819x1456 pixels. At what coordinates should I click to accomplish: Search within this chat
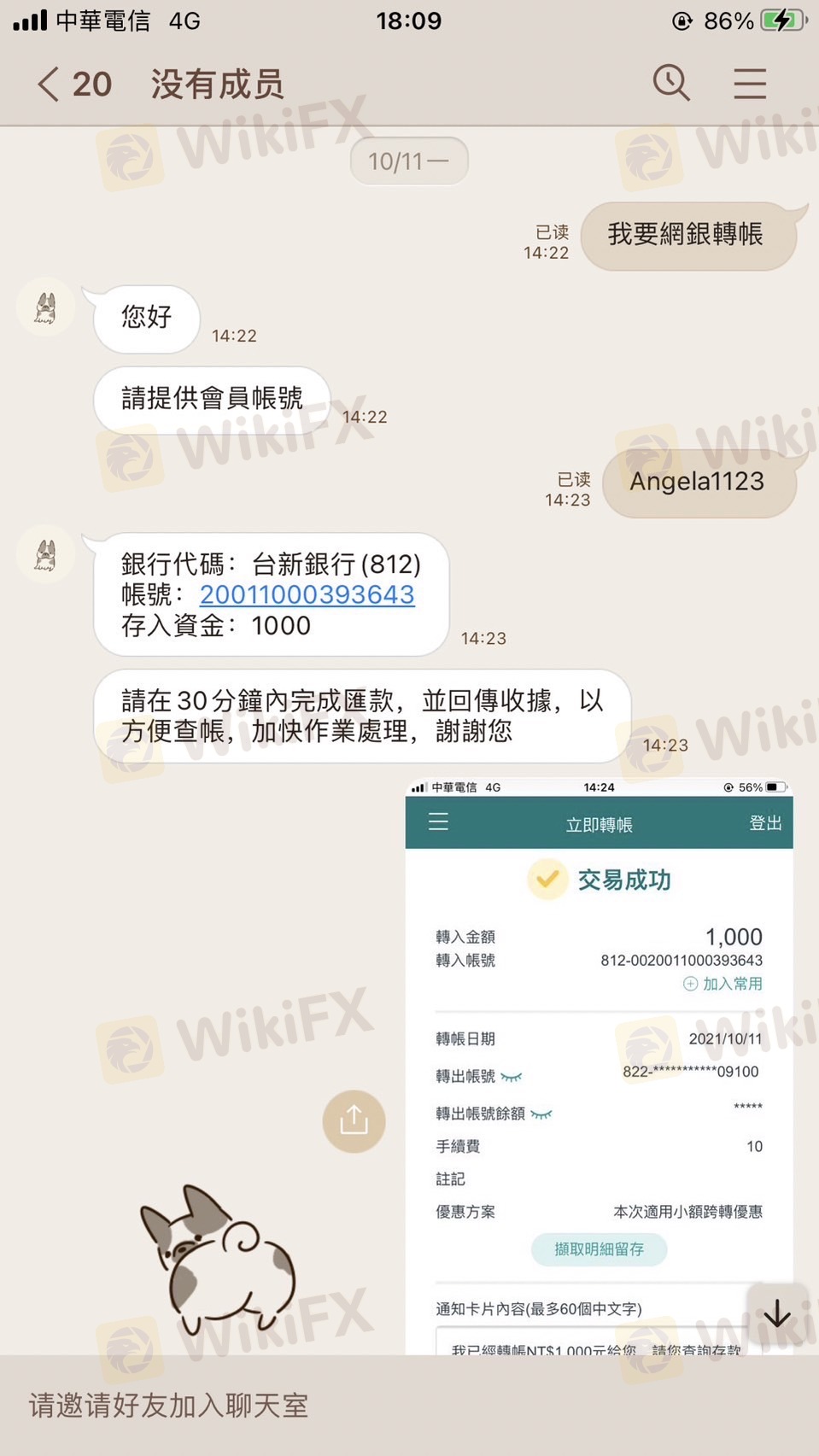(671, 83)
